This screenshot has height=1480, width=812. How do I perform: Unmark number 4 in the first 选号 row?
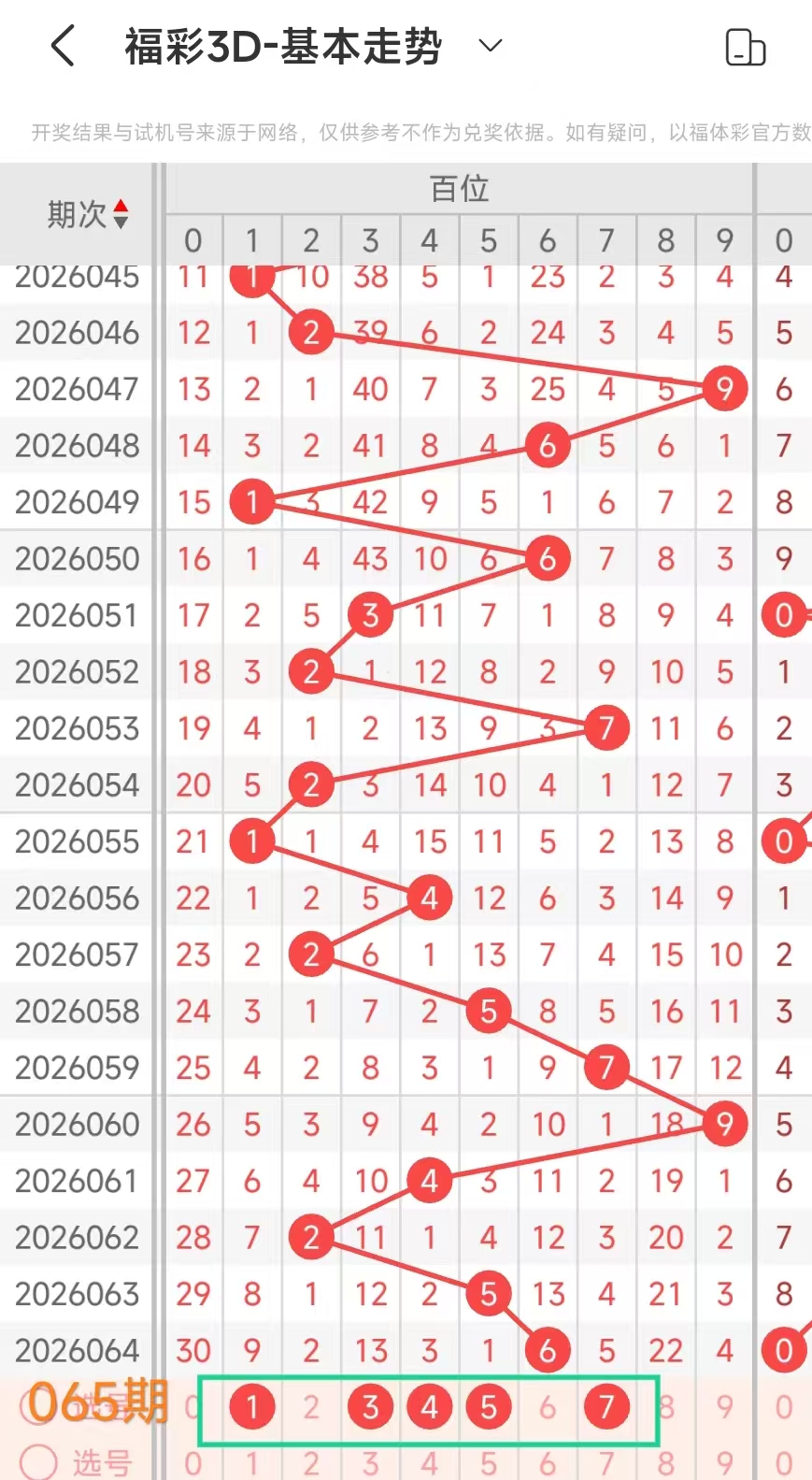429,1406
